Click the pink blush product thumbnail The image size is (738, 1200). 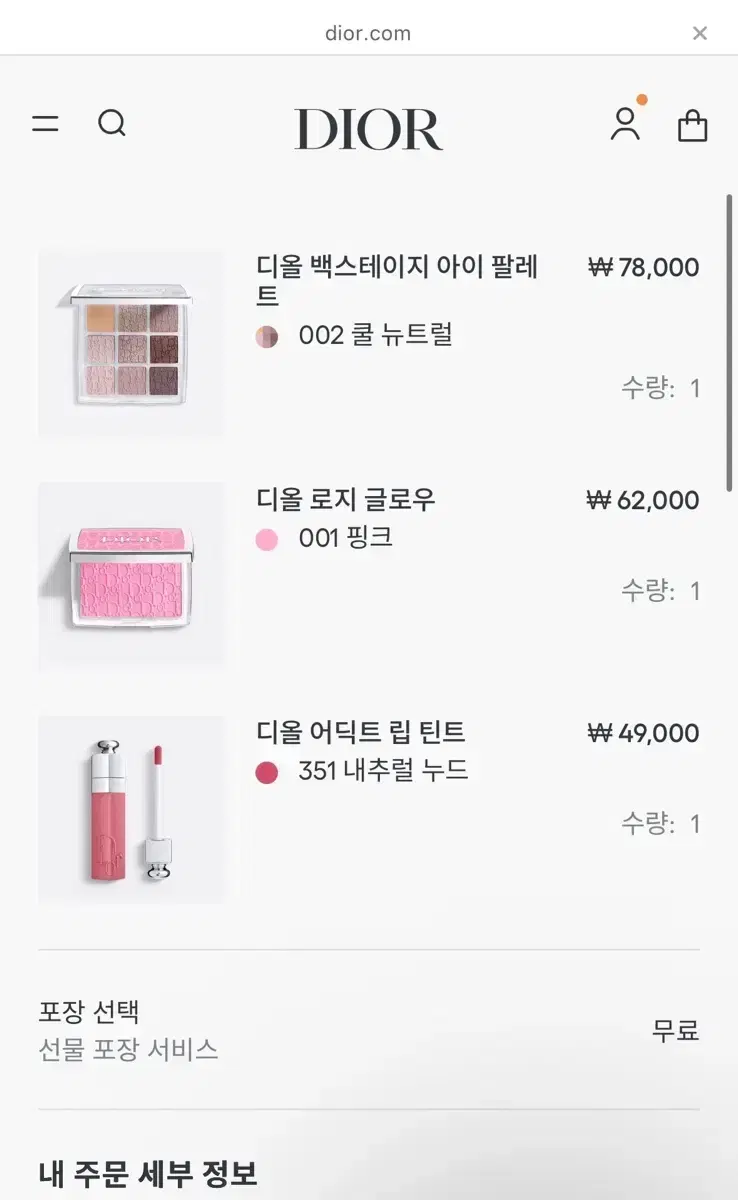(x=131, y=576)
